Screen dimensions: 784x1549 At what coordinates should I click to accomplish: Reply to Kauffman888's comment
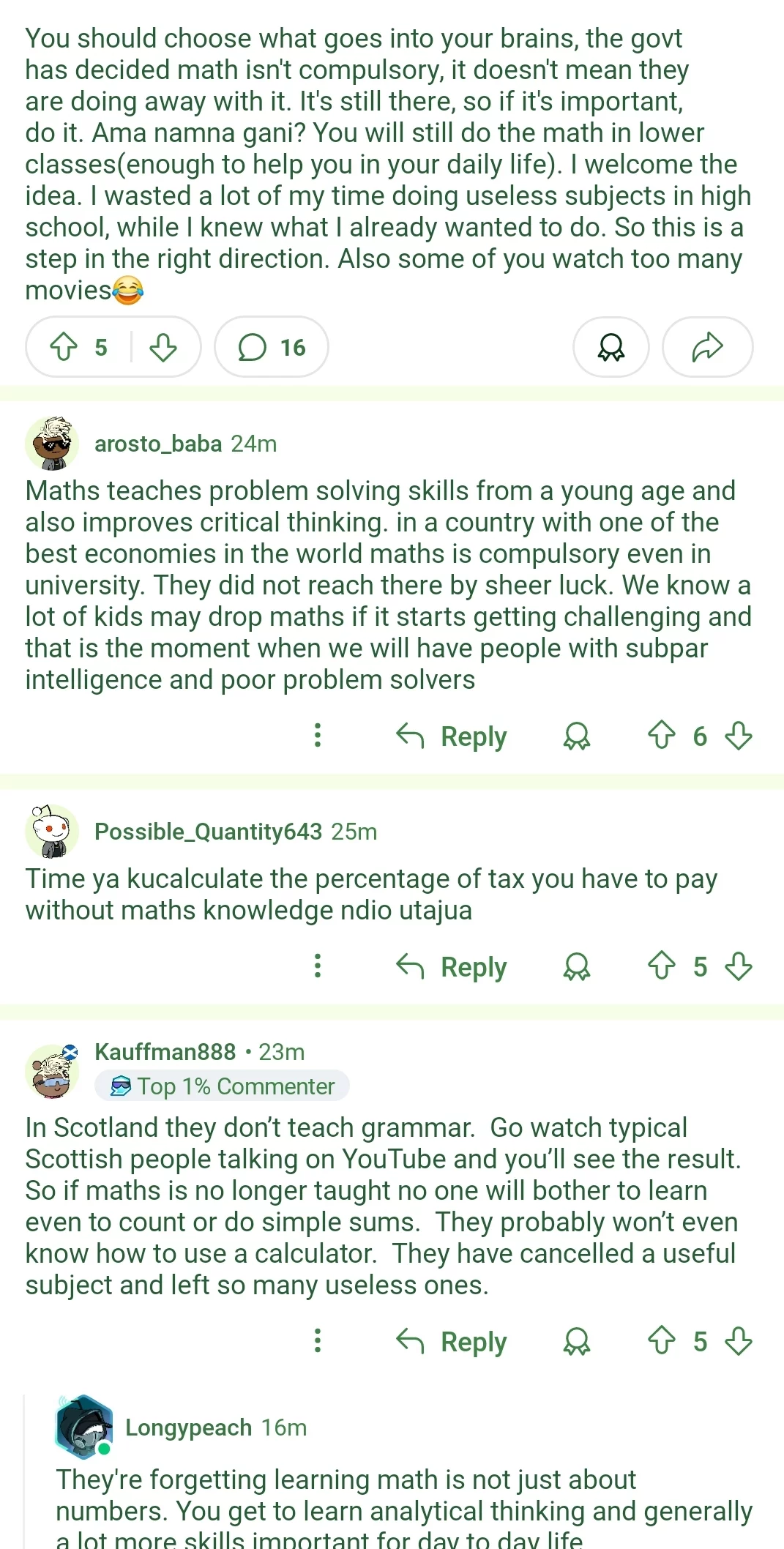(452, 1341)
